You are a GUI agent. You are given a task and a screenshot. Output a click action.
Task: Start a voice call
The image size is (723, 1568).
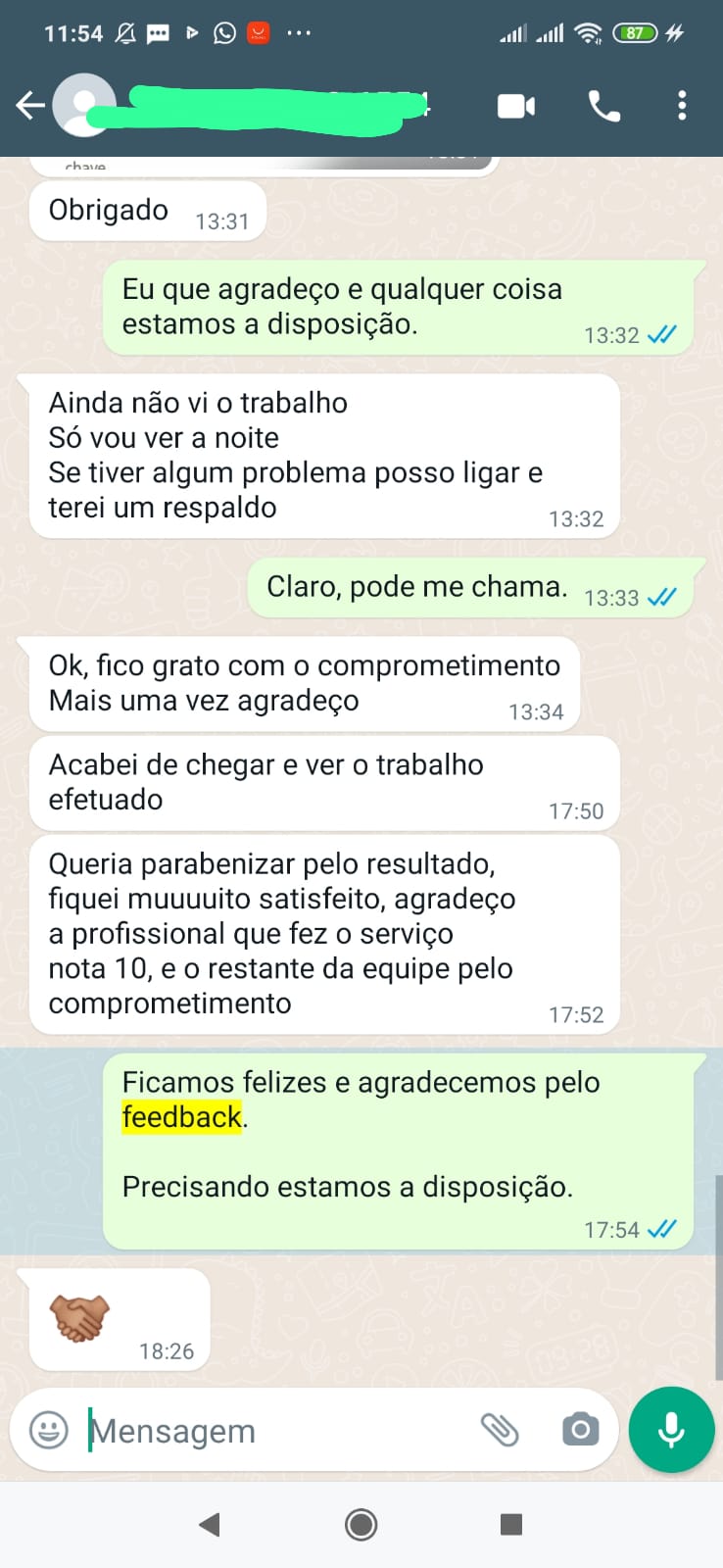[x=603, y=105]
